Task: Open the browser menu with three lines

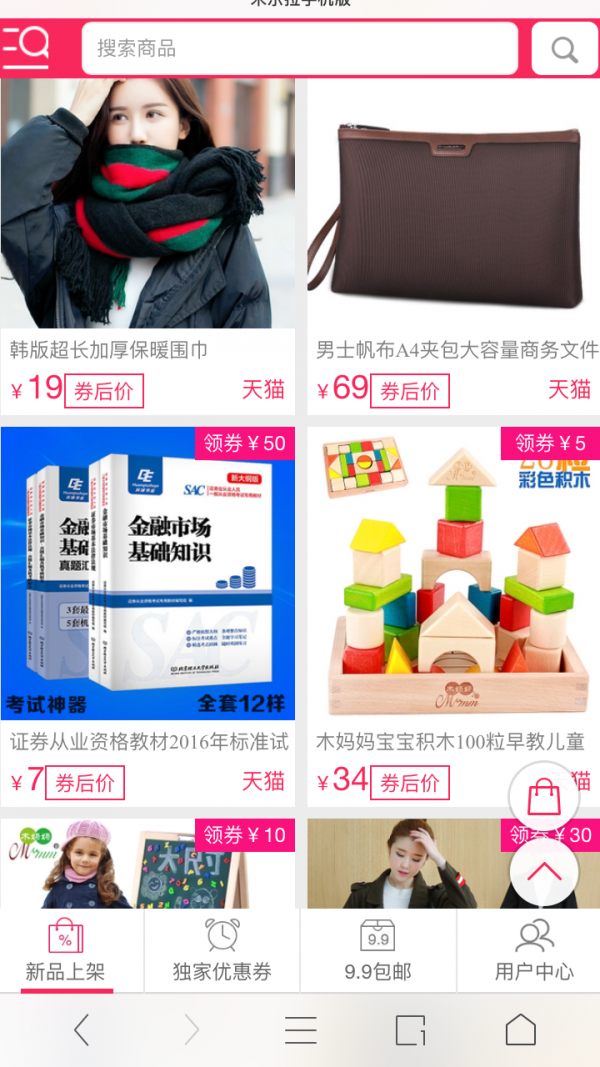Action: click(300, 1029)
